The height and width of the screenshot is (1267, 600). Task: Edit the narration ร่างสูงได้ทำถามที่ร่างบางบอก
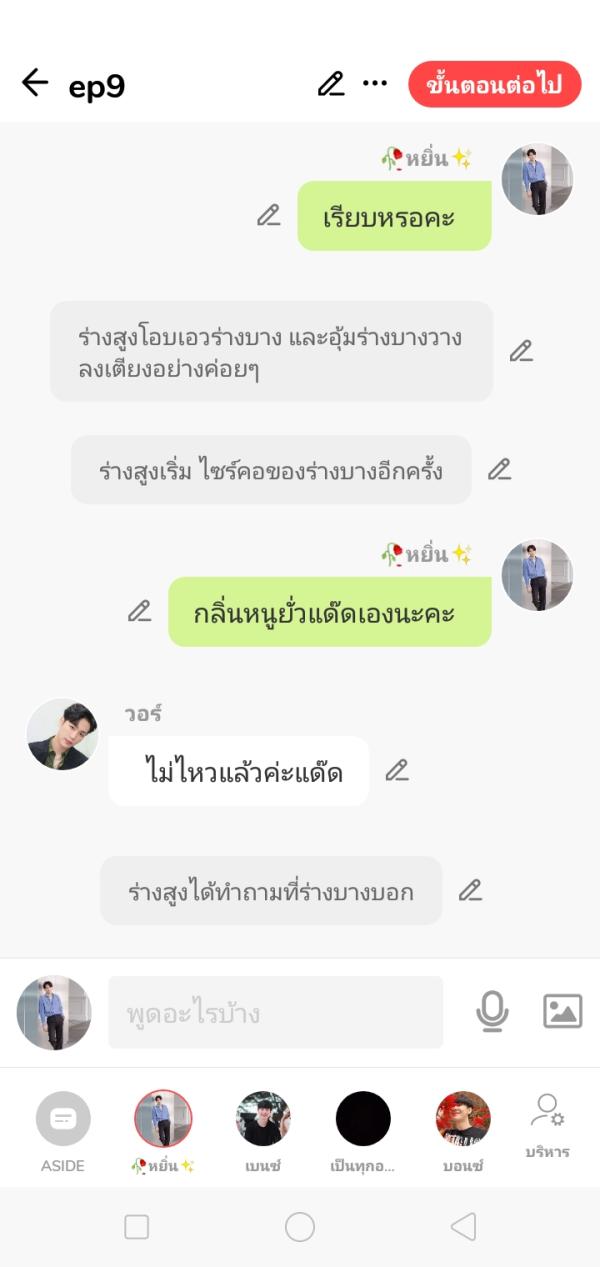tap(470, 890)
